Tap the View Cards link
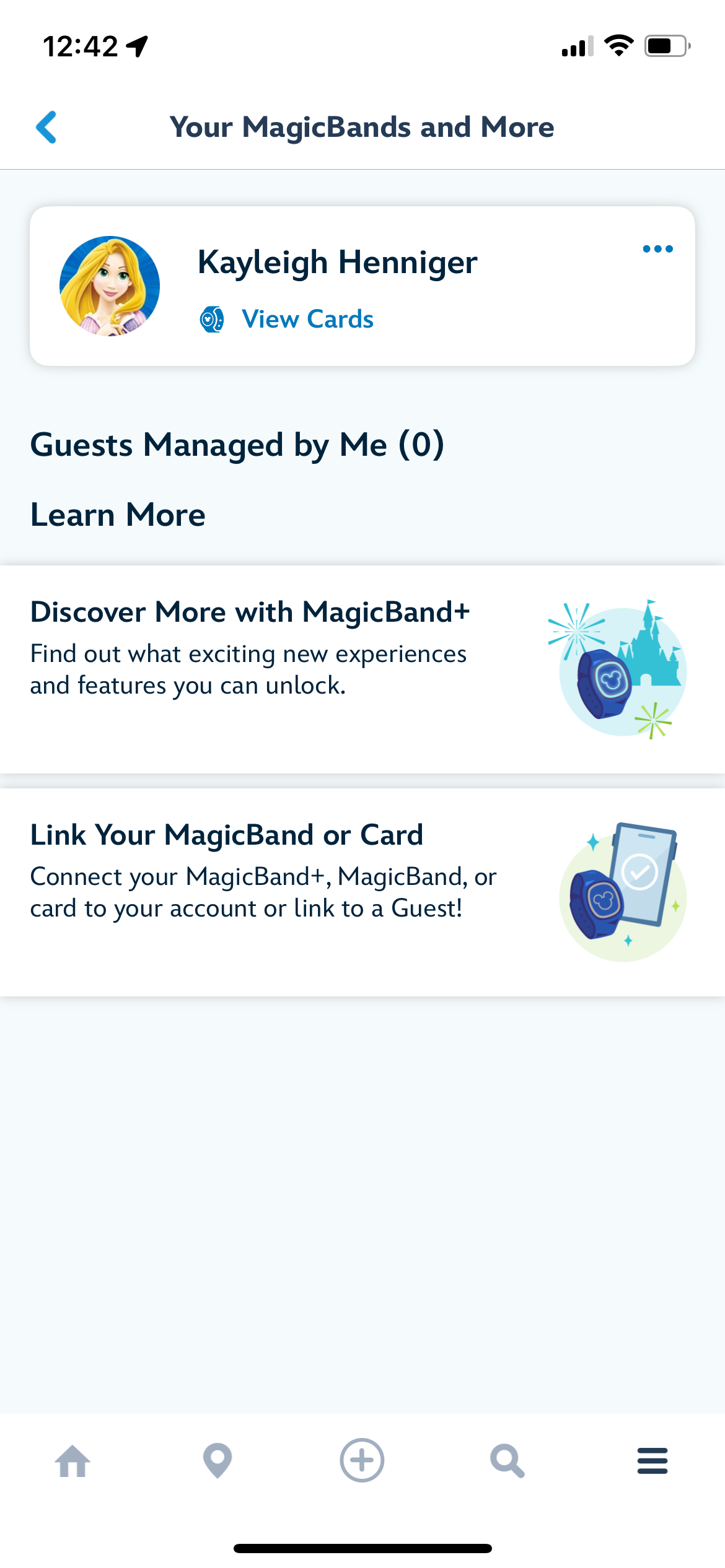Viewport: 725px width, 1568px height. (x=307, y=320)
